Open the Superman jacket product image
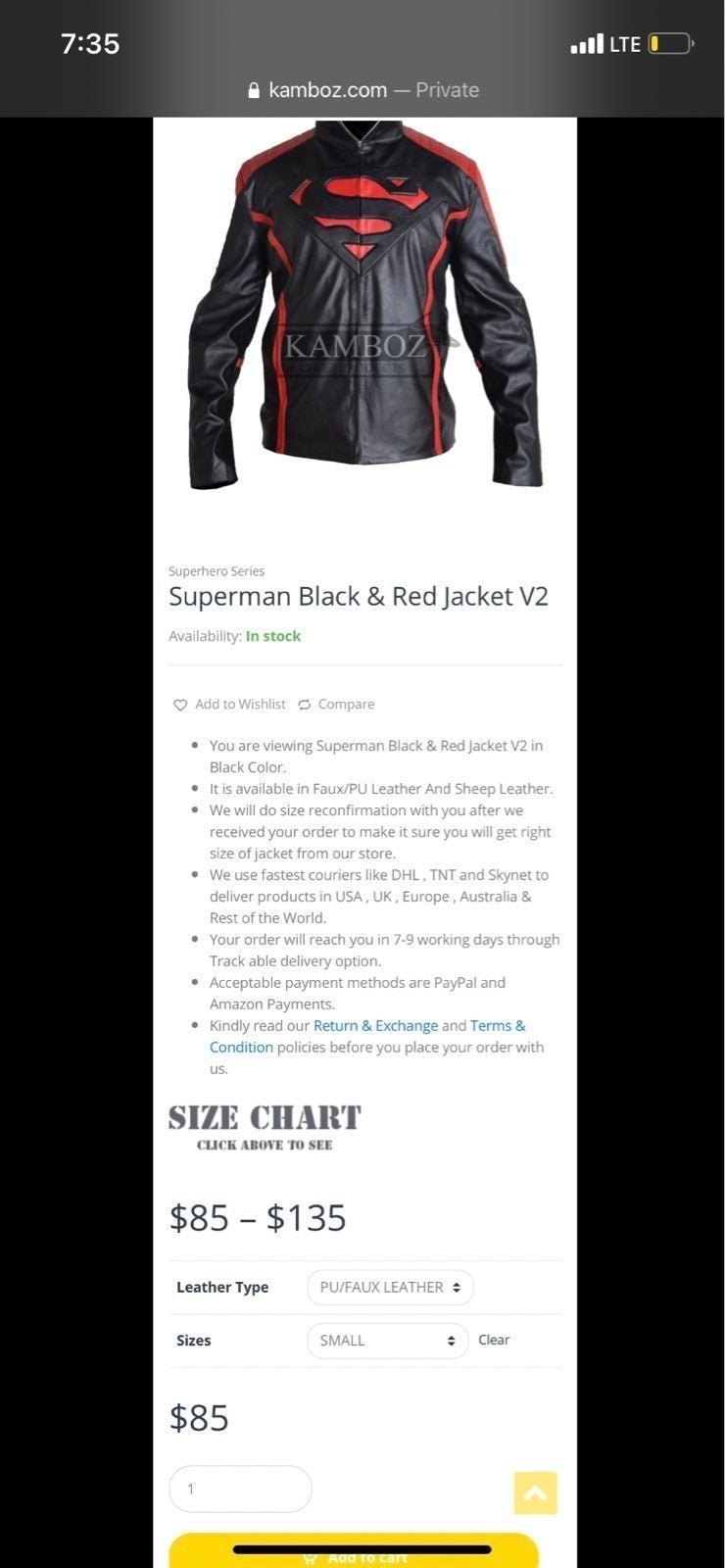The image size is (725, 1568). pos(364,306)
